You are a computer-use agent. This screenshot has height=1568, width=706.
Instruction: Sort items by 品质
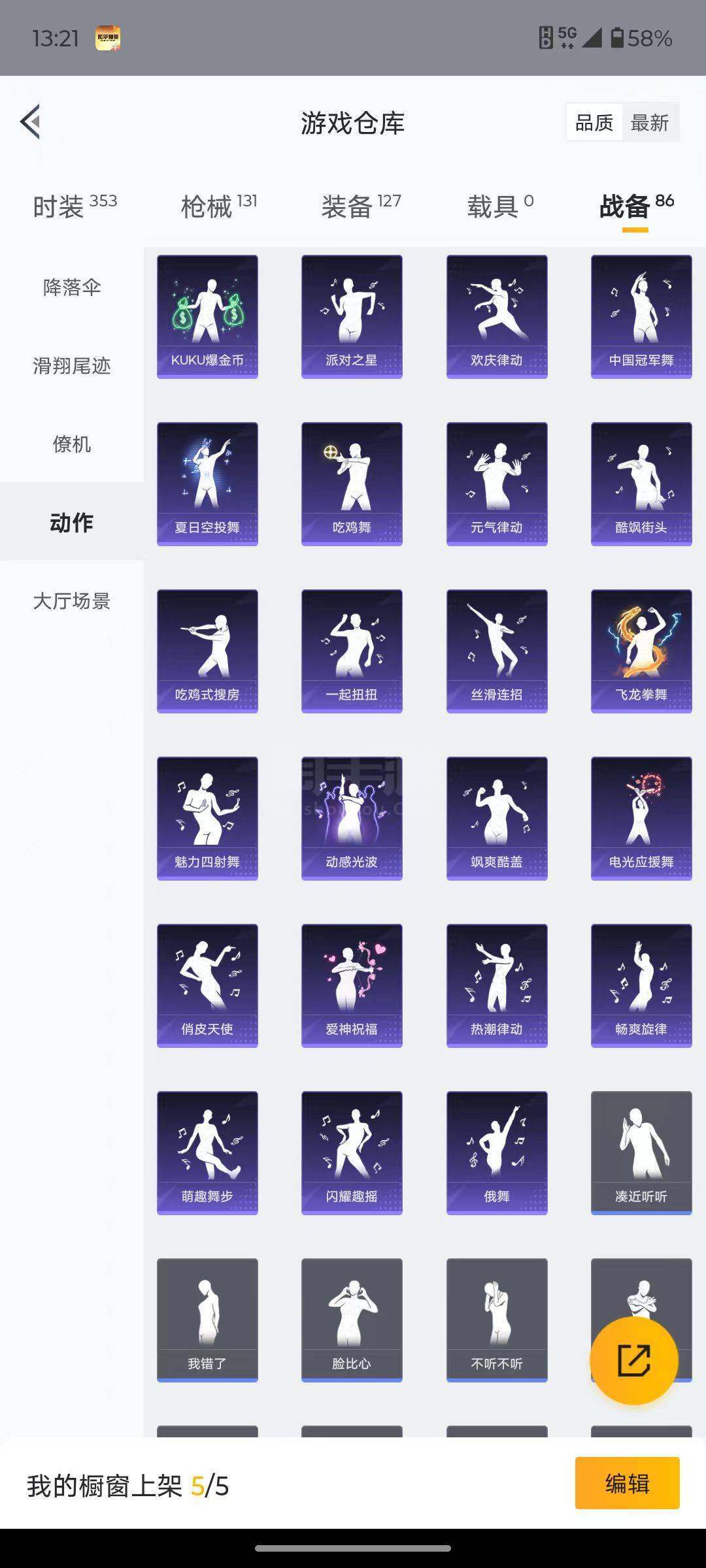click(594, 123)
